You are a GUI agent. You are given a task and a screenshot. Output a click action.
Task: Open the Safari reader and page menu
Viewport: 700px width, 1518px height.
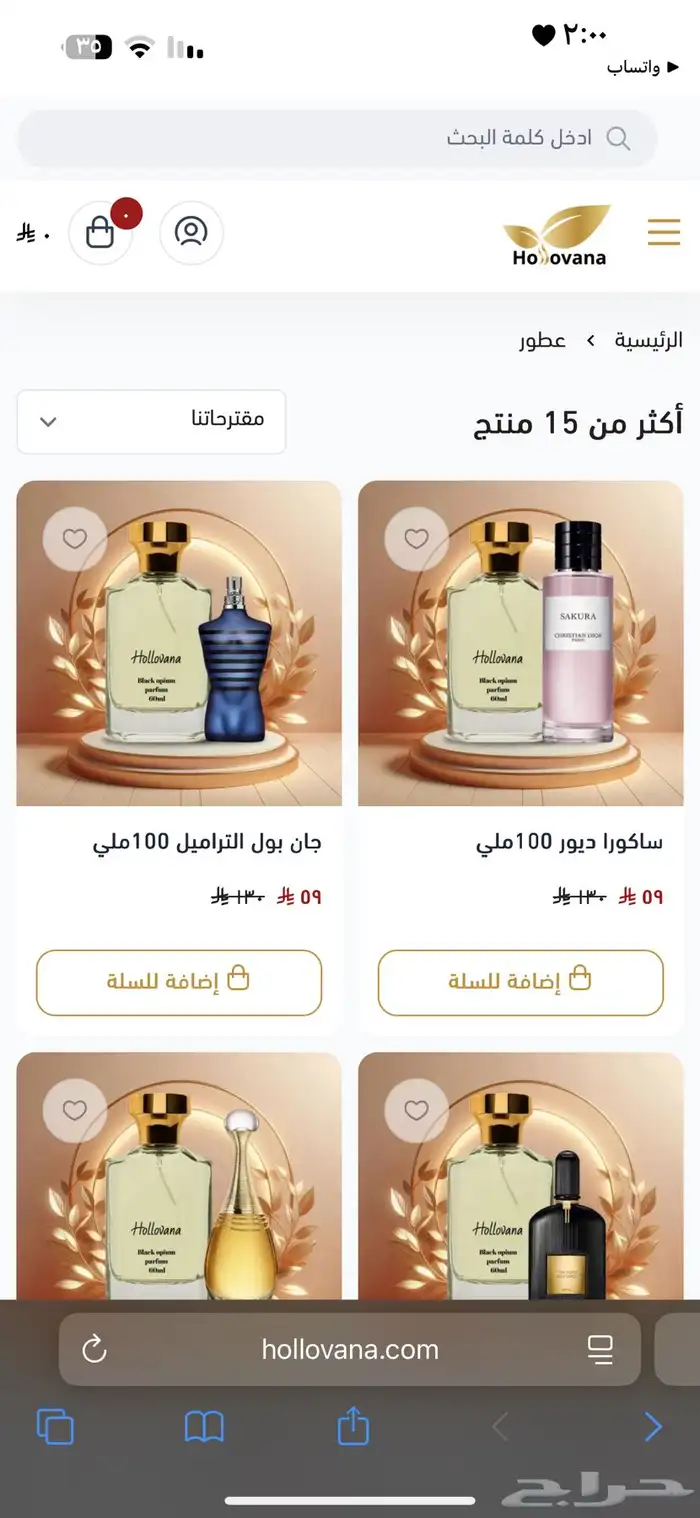pos(600,1350)
